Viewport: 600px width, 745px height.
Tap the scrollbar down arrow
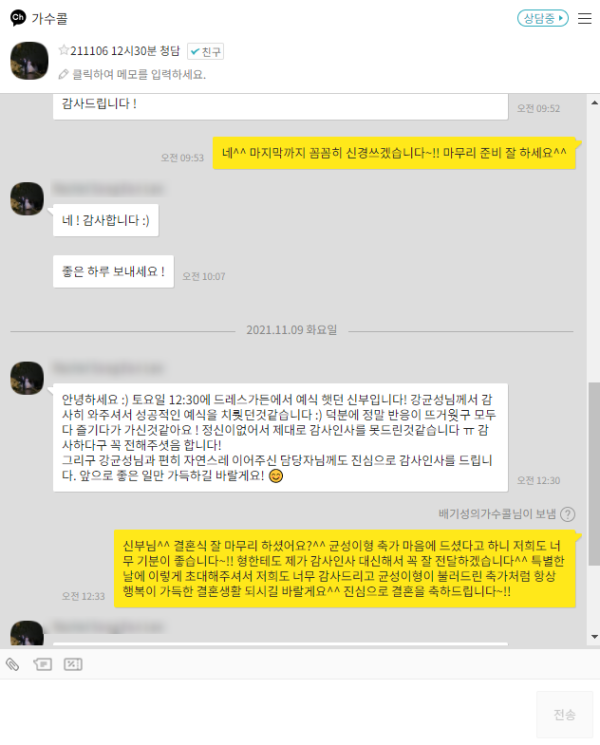click(x=594, y=636)
